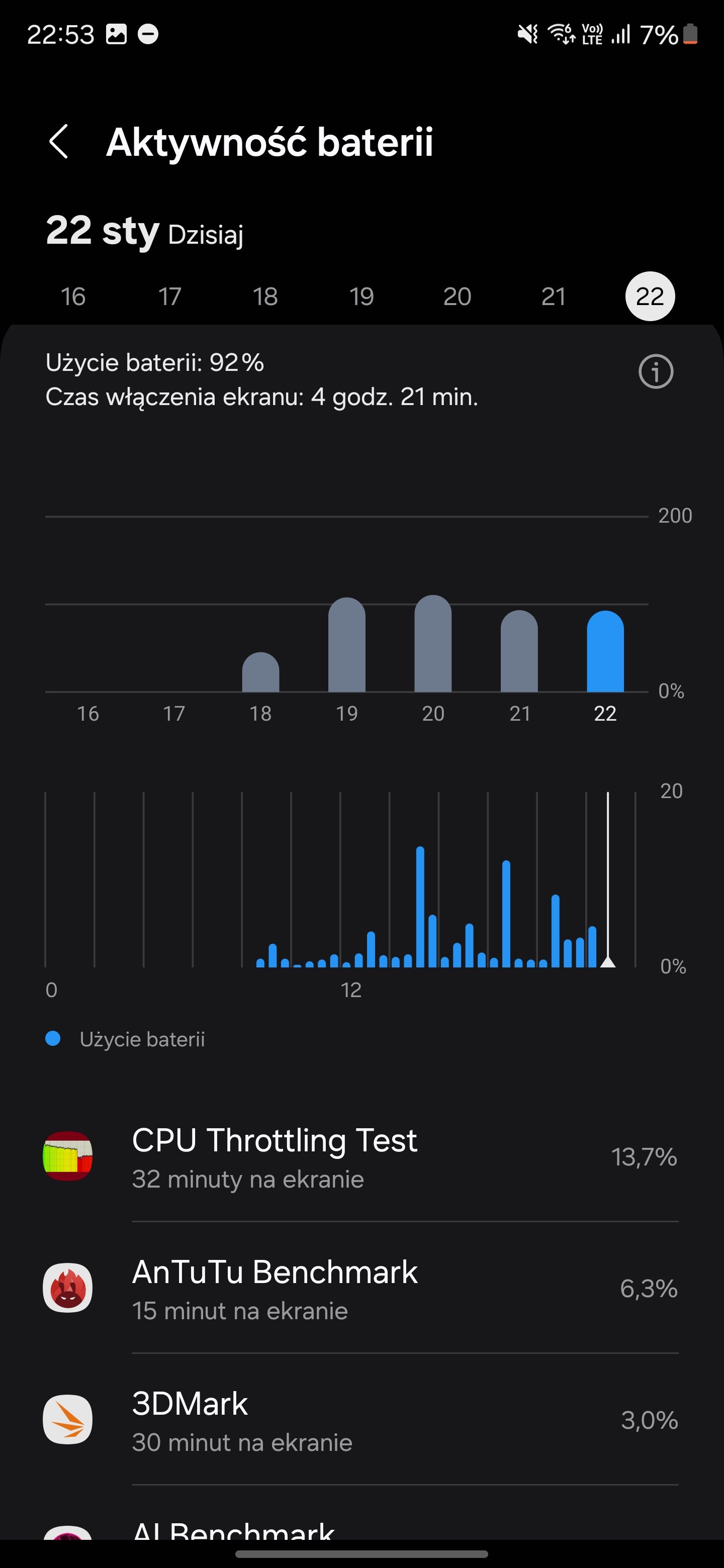Tap the chart bar for day 20

tap(433, 643)
